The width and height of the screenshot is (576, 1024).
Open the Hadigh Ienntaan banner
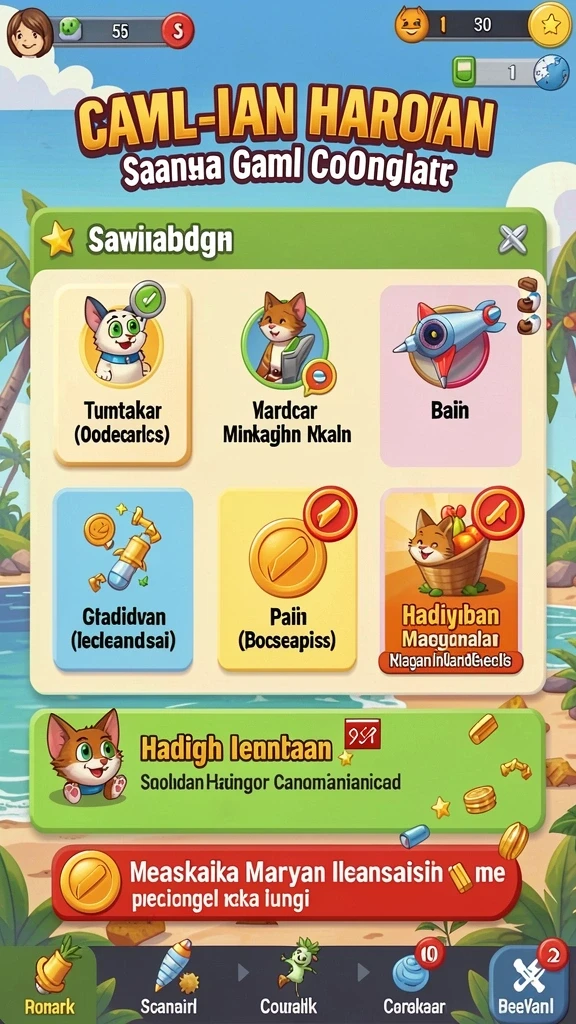pos(287,770)
